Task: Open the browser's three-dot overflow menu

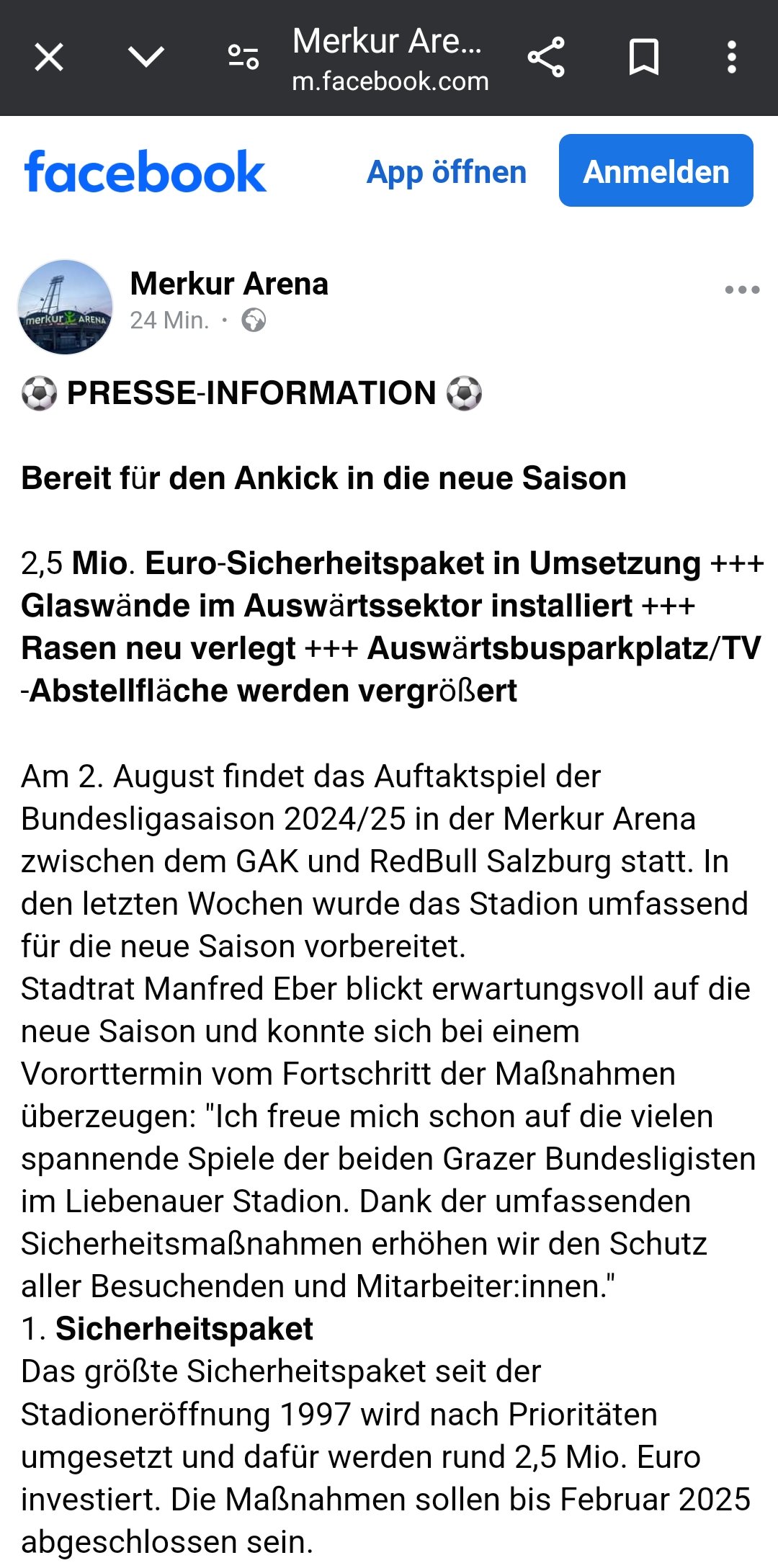Action: pyautogui.click(x=732, y=58)
